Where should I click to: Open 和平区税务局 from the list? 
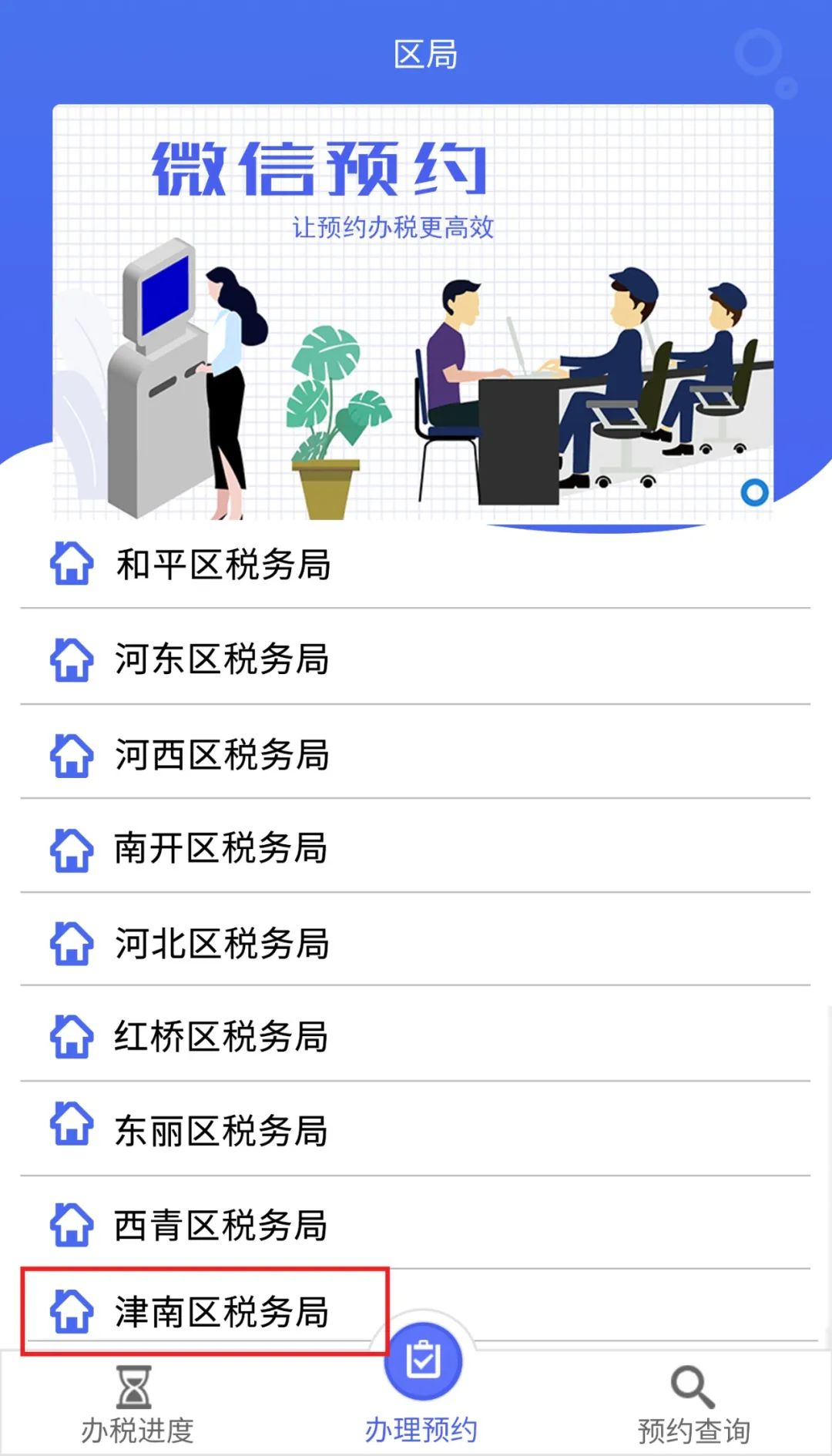(x=415, y=564)
